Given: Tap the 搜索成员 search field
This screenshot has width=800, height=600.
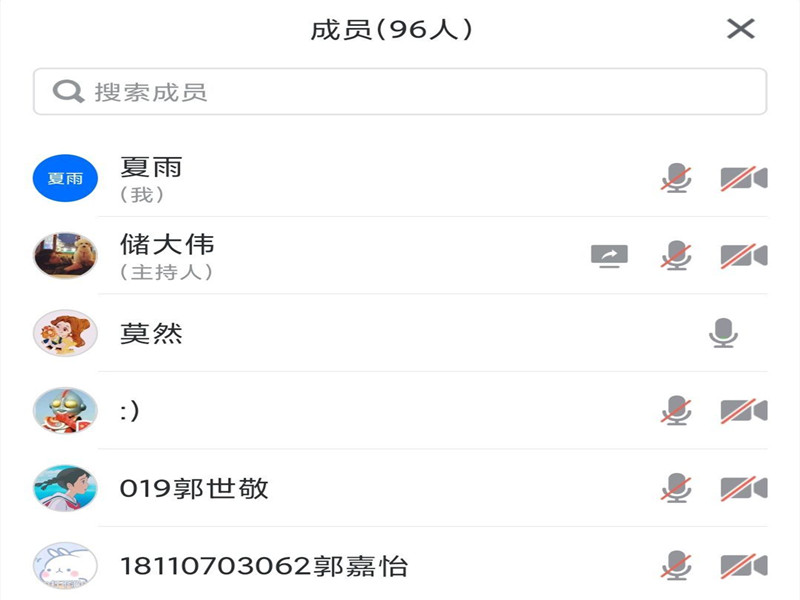Looking at the screenshot, I should coord(400,92).
